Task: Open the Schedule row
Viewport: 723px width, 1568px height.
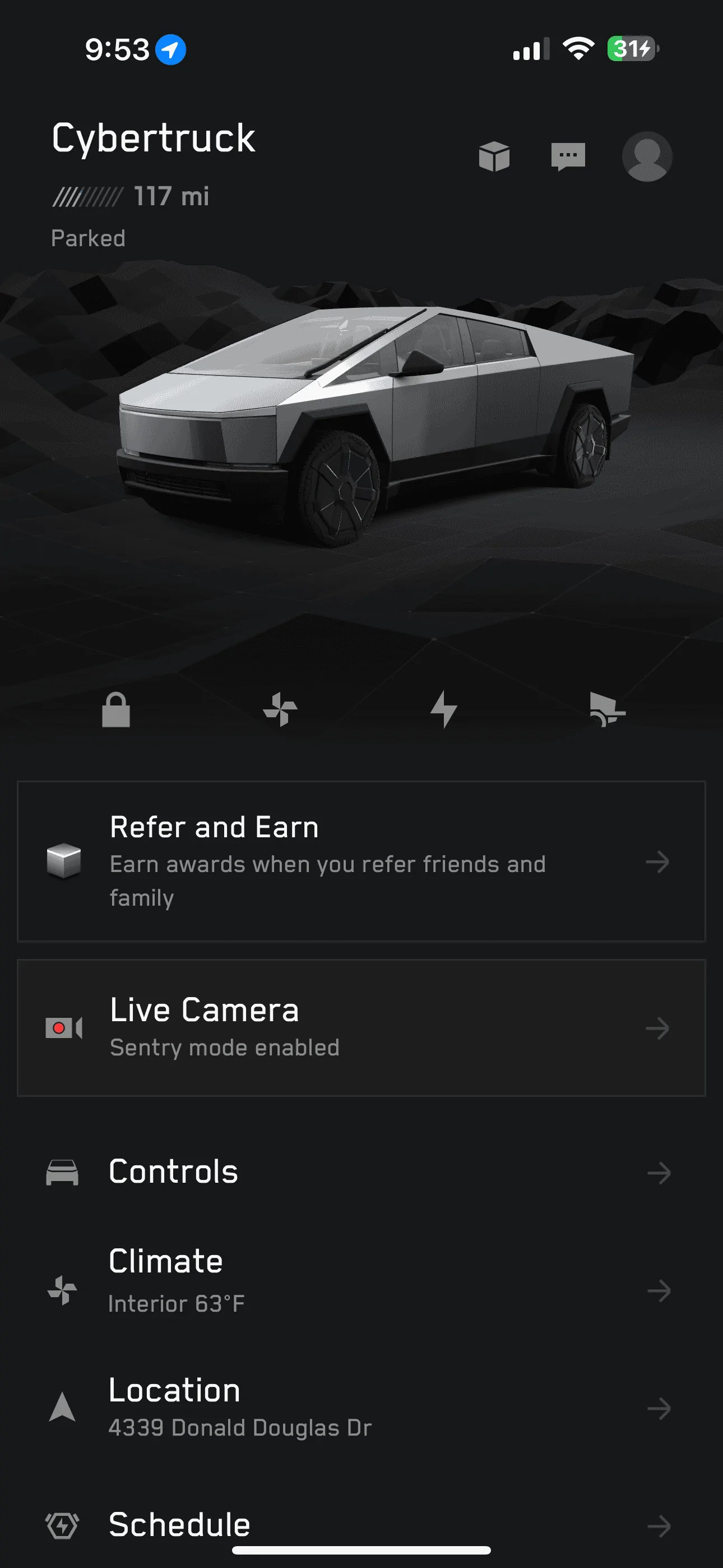Action: (x=361, y=1525)
